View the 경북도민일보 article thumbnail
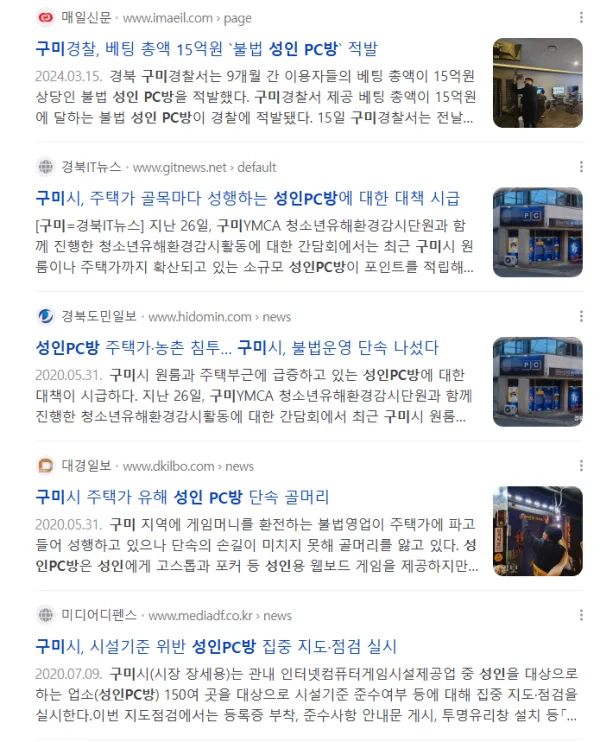This screenshot has width=600, height=742. pos(537,381)
